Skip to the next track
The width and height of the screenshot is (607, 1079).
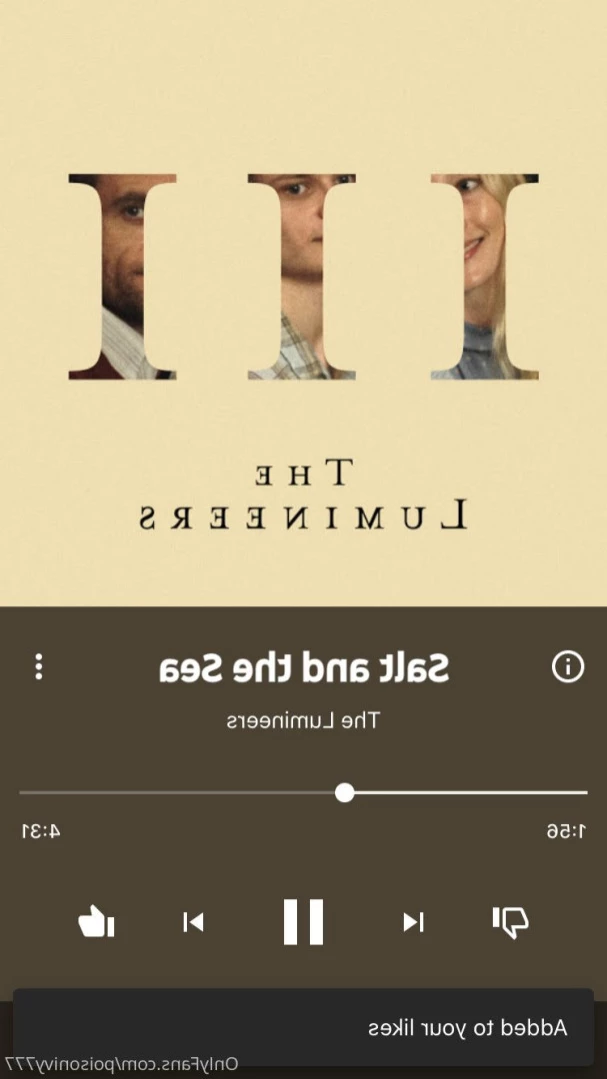[413, 921]
